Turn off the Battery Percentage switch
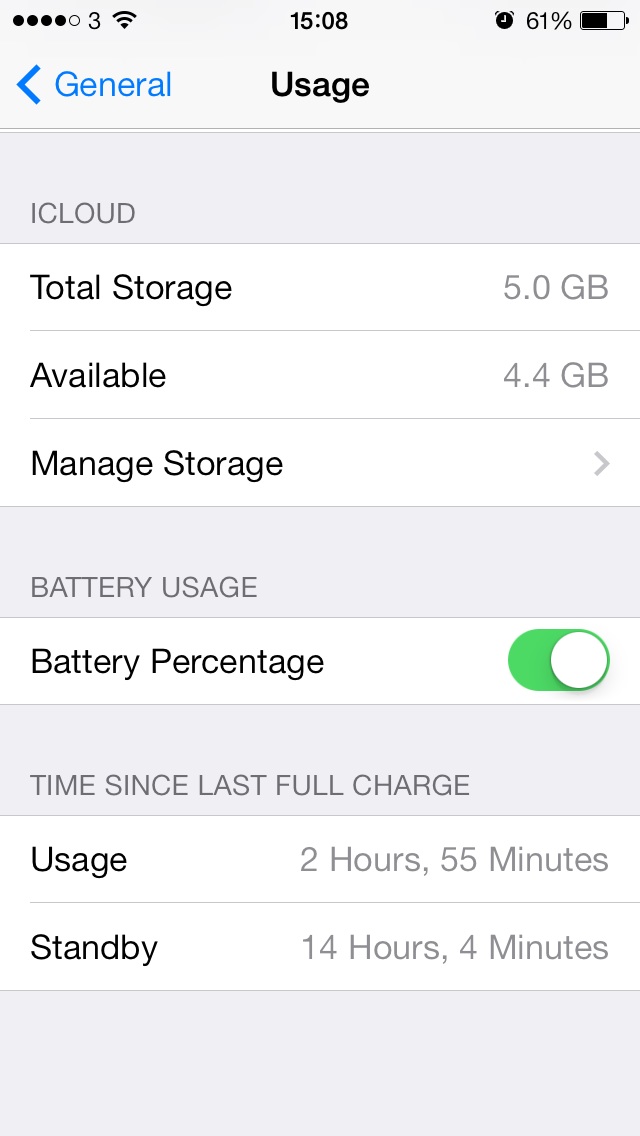 tap(558, 660)
